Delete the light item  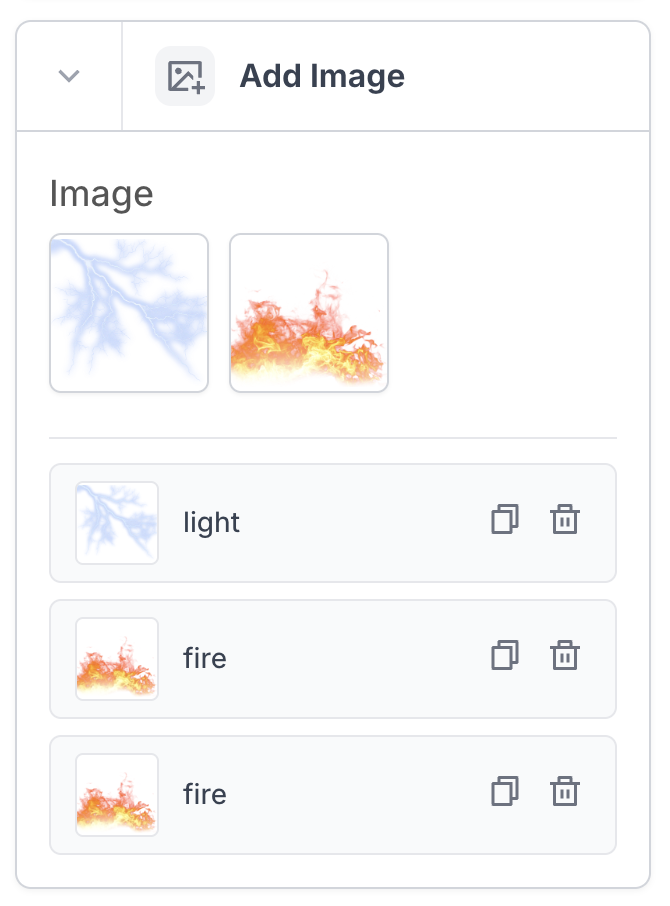(565, 520)
